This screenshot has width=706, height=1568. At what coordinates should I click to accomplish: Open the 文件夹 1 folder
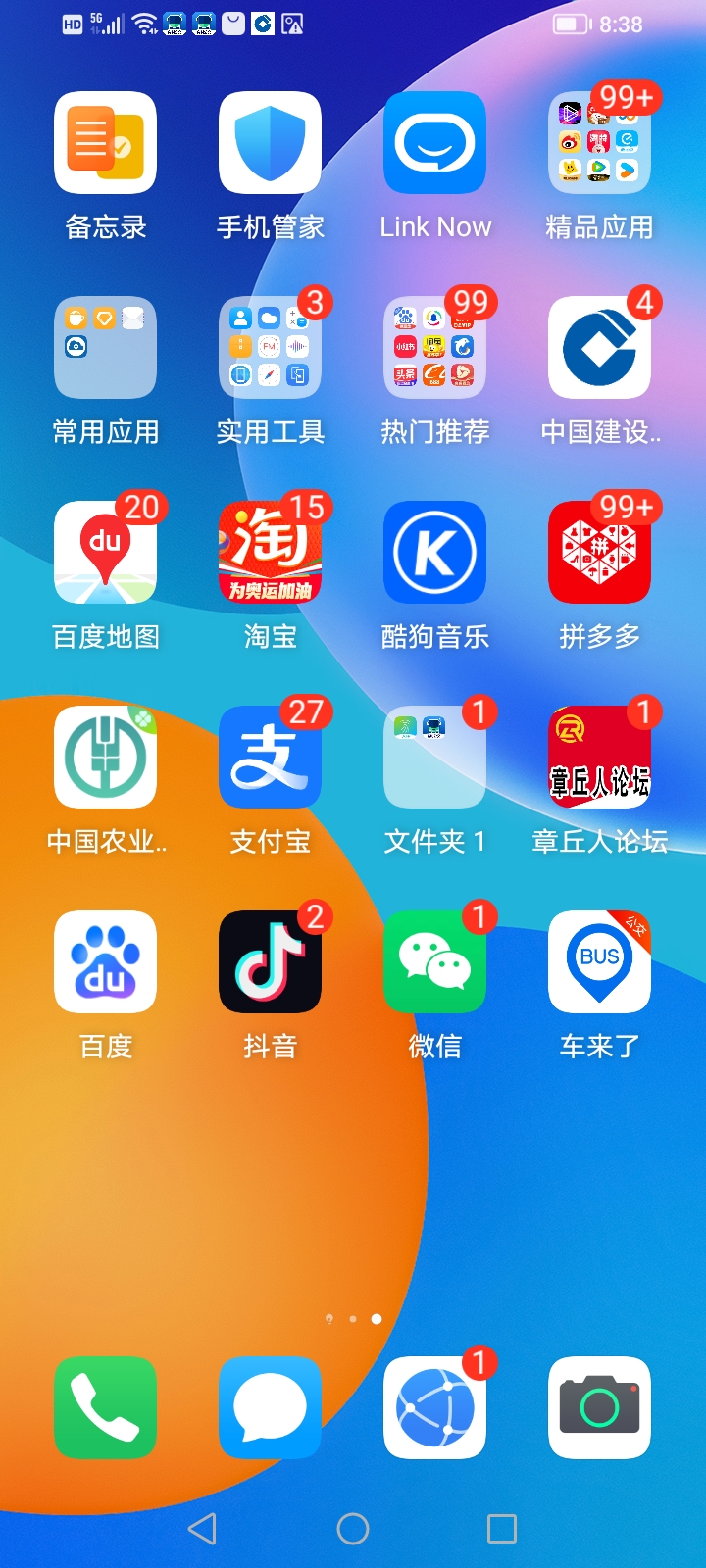(434, 758)
